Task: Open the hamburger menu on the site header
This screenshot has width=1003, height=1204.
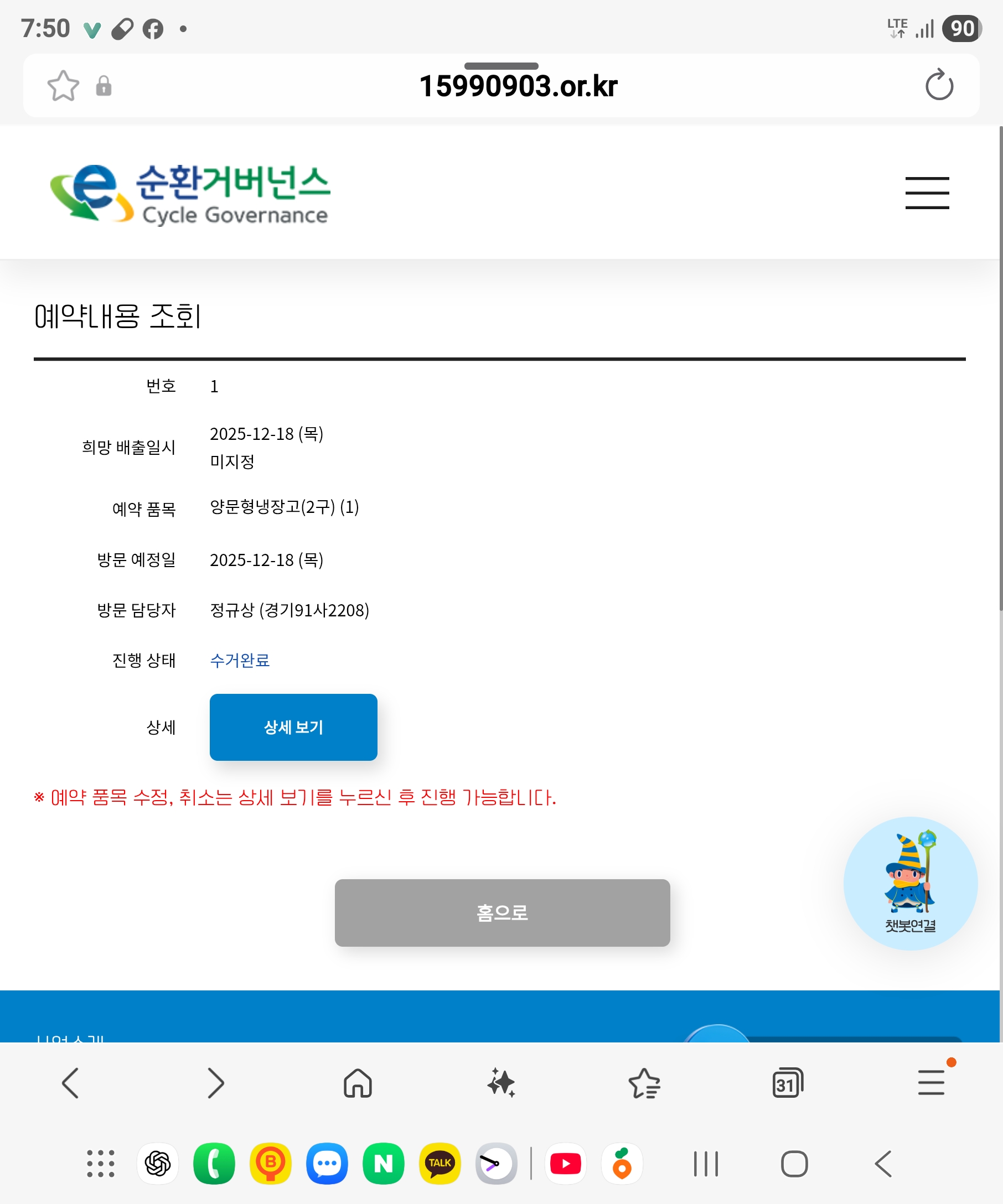Action: 927,193
